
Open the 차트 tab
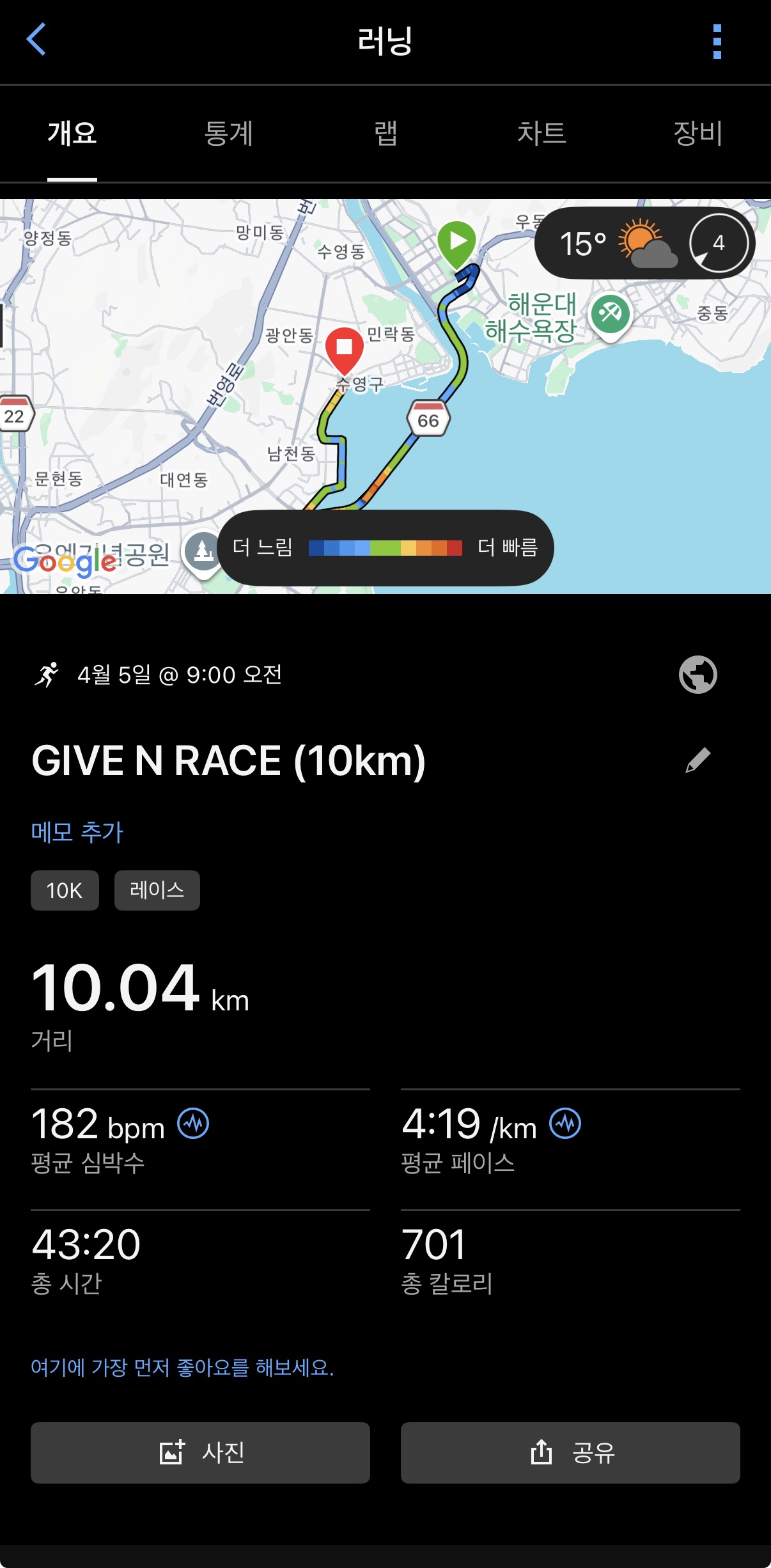pos(541,134)
